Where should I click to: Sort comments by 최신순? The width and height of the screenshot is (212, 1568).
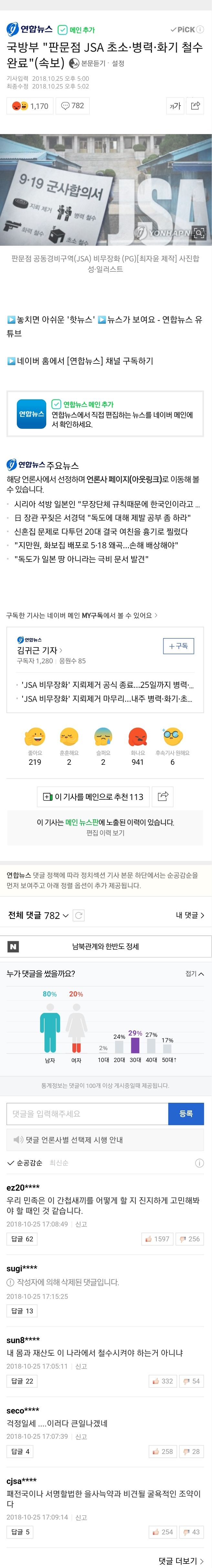click(x=58, y=1163)
